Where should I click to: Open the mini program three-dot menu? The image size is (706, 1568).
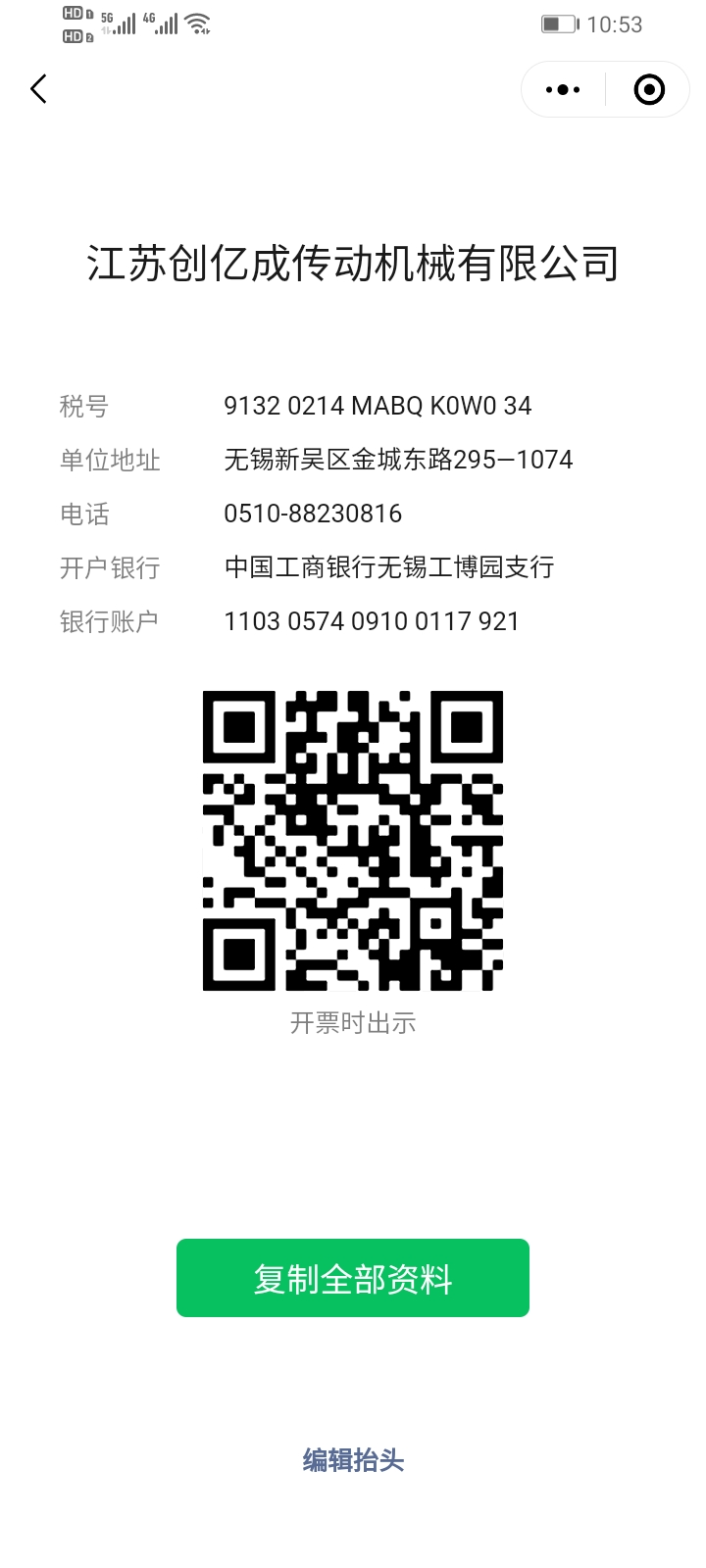563,90
